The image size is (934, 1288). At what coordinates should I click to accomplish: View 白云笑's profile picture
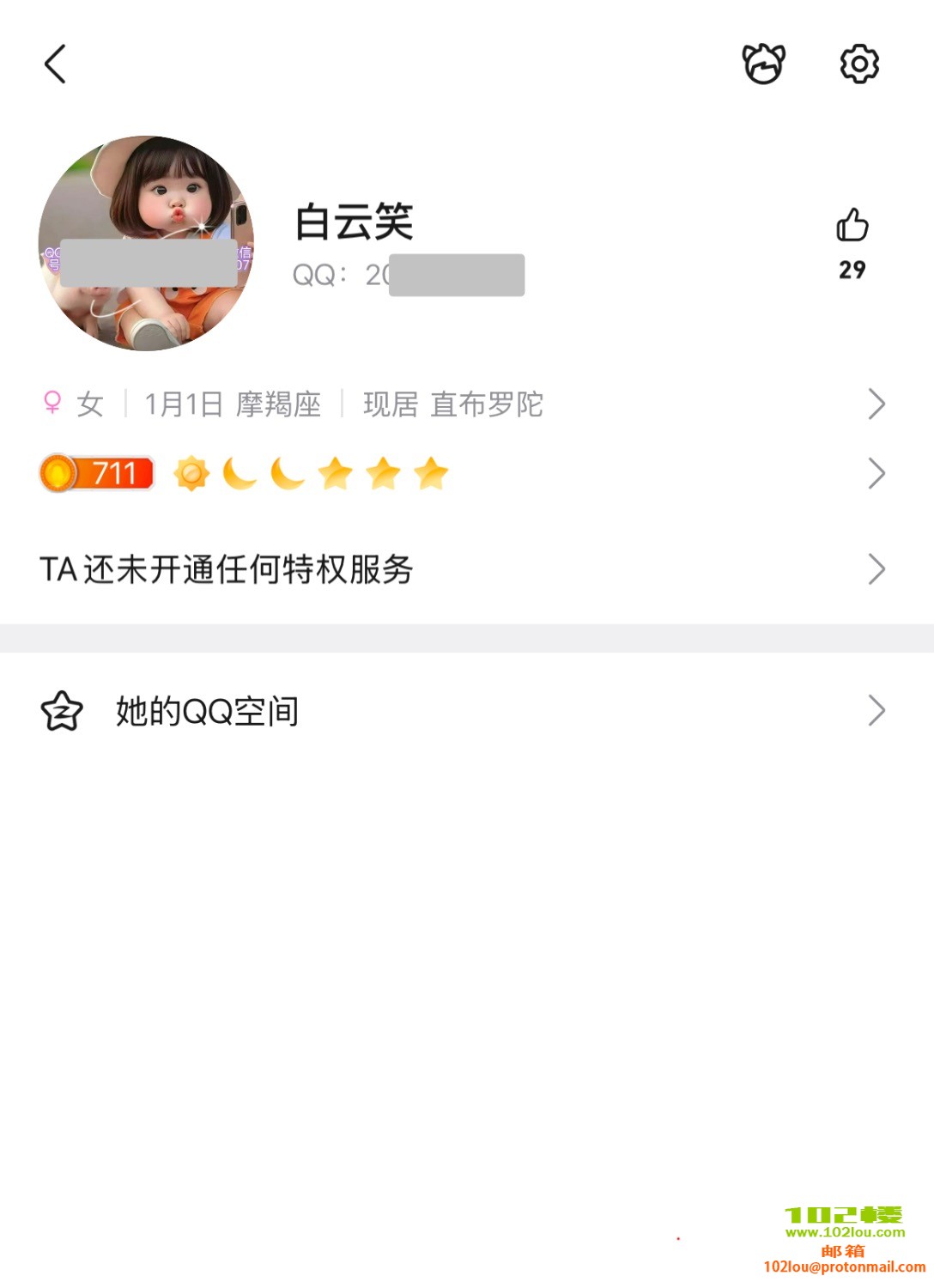point(146,243)
